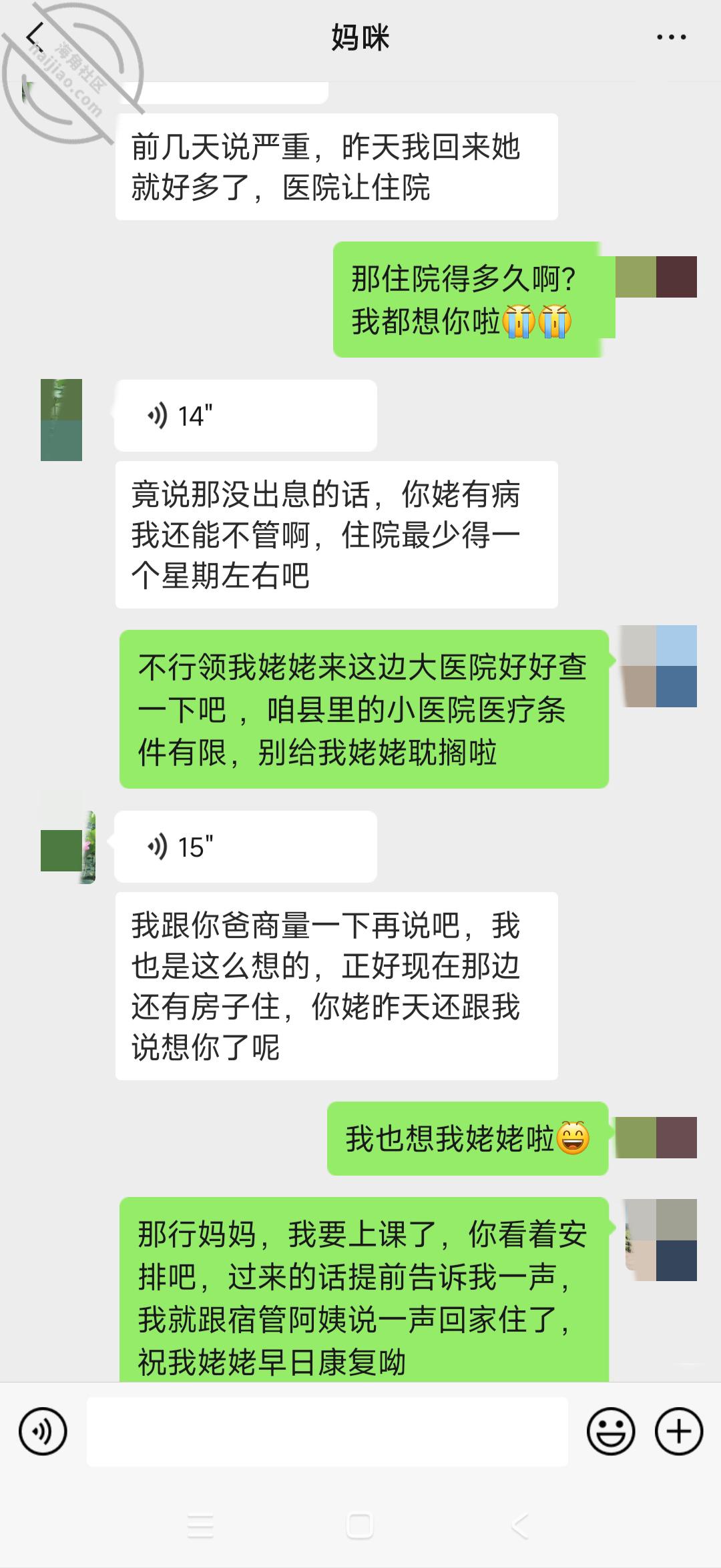Tap the message text input field
The image size is (721, 1568).
[328, 1431]
